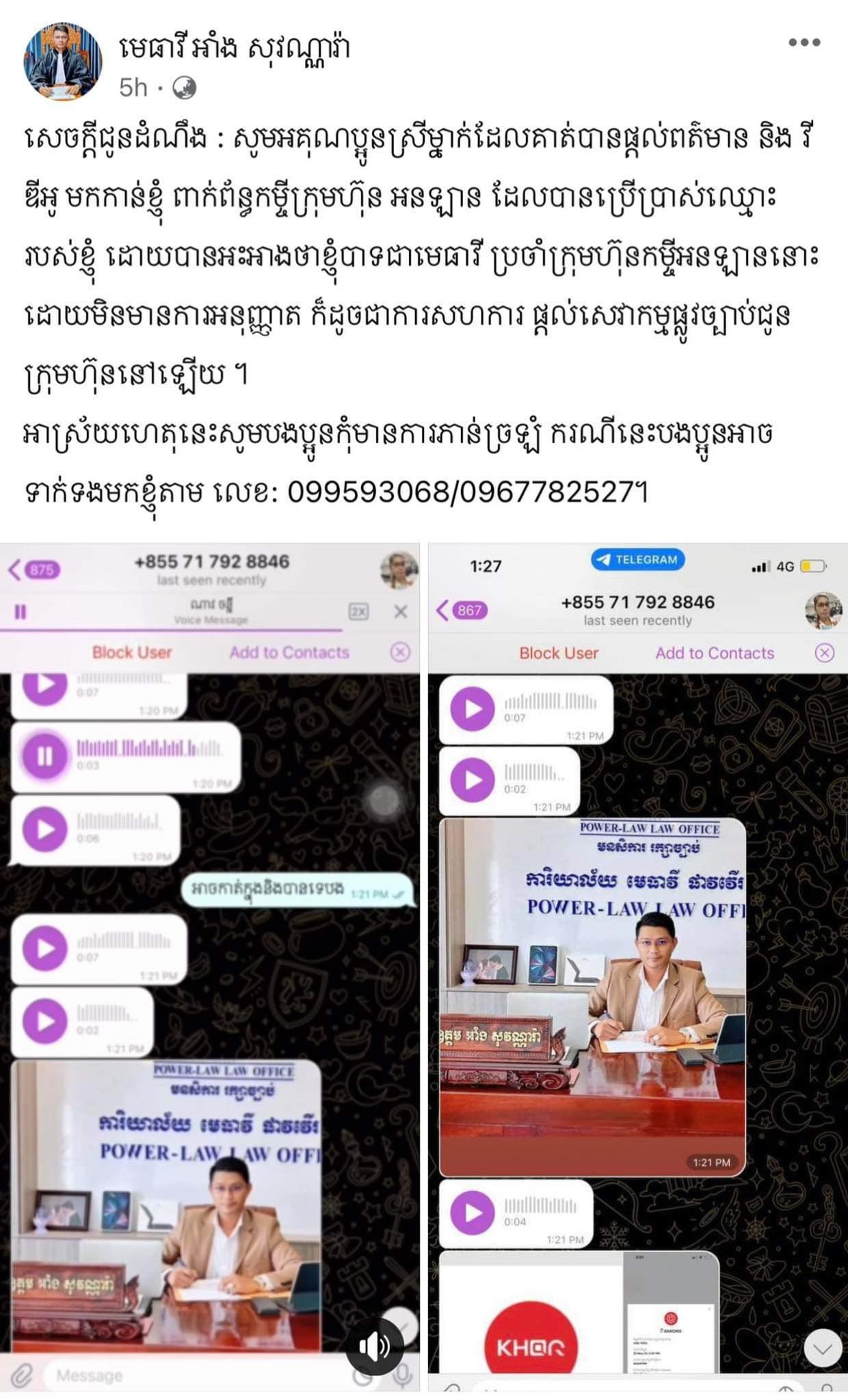Open the post author's profile picture

click(x=63, y=62)
